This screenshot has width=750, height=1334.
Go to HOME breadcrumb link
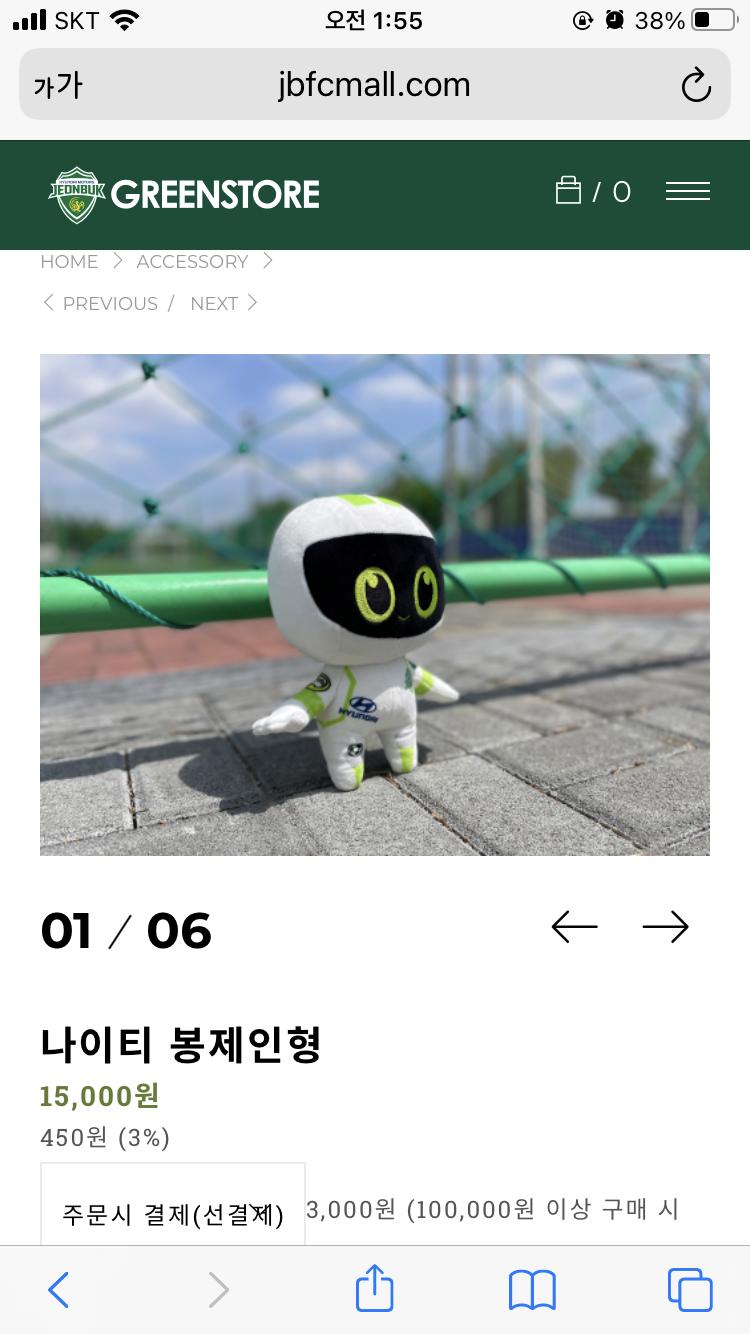pyautogui.click(x=69, y=262)
